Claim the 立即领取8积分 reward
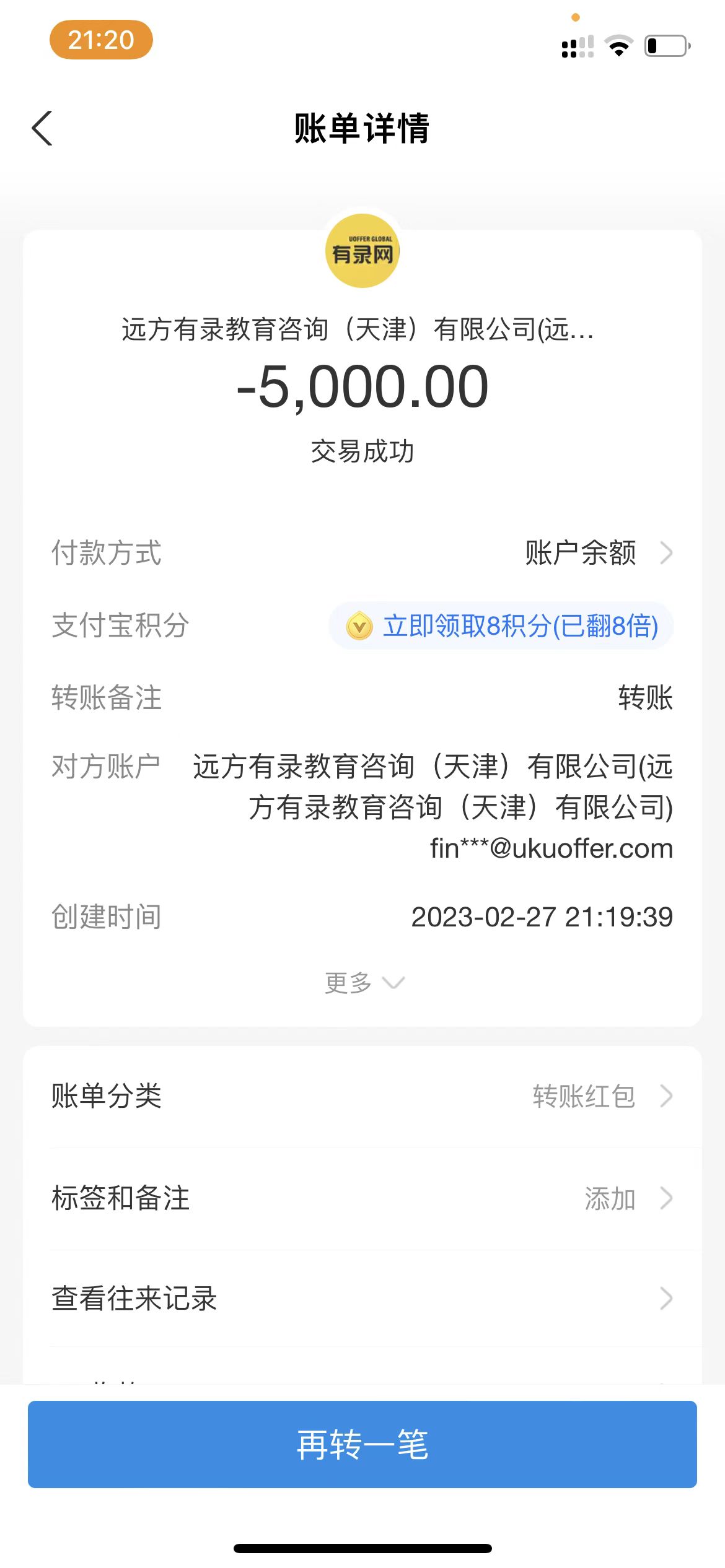Viewport: 725px width, 1568px height. click(x=501, y=625)
